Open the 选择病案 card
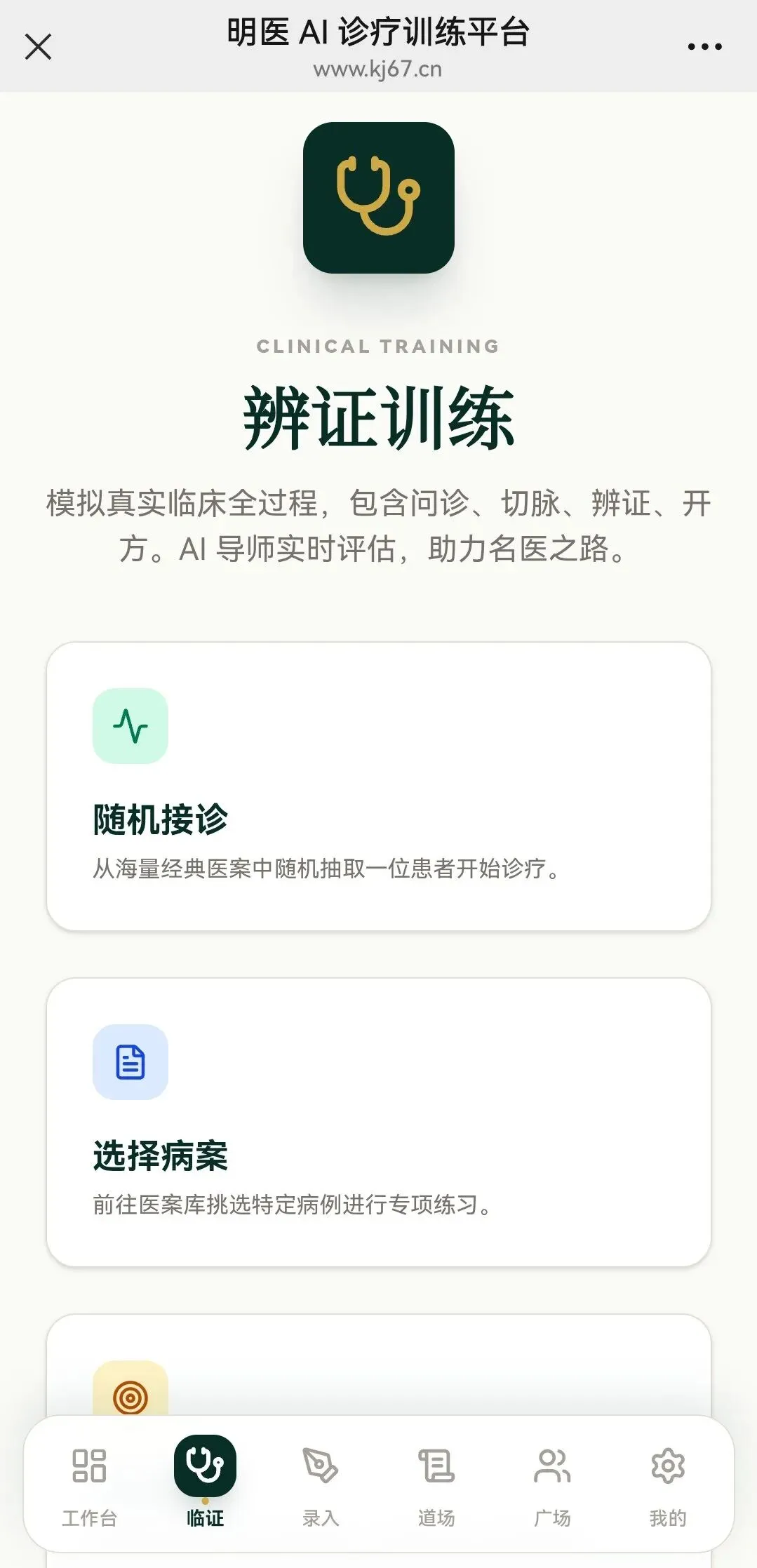The width and height of the screenshot is (757, 1568). 379,1123
